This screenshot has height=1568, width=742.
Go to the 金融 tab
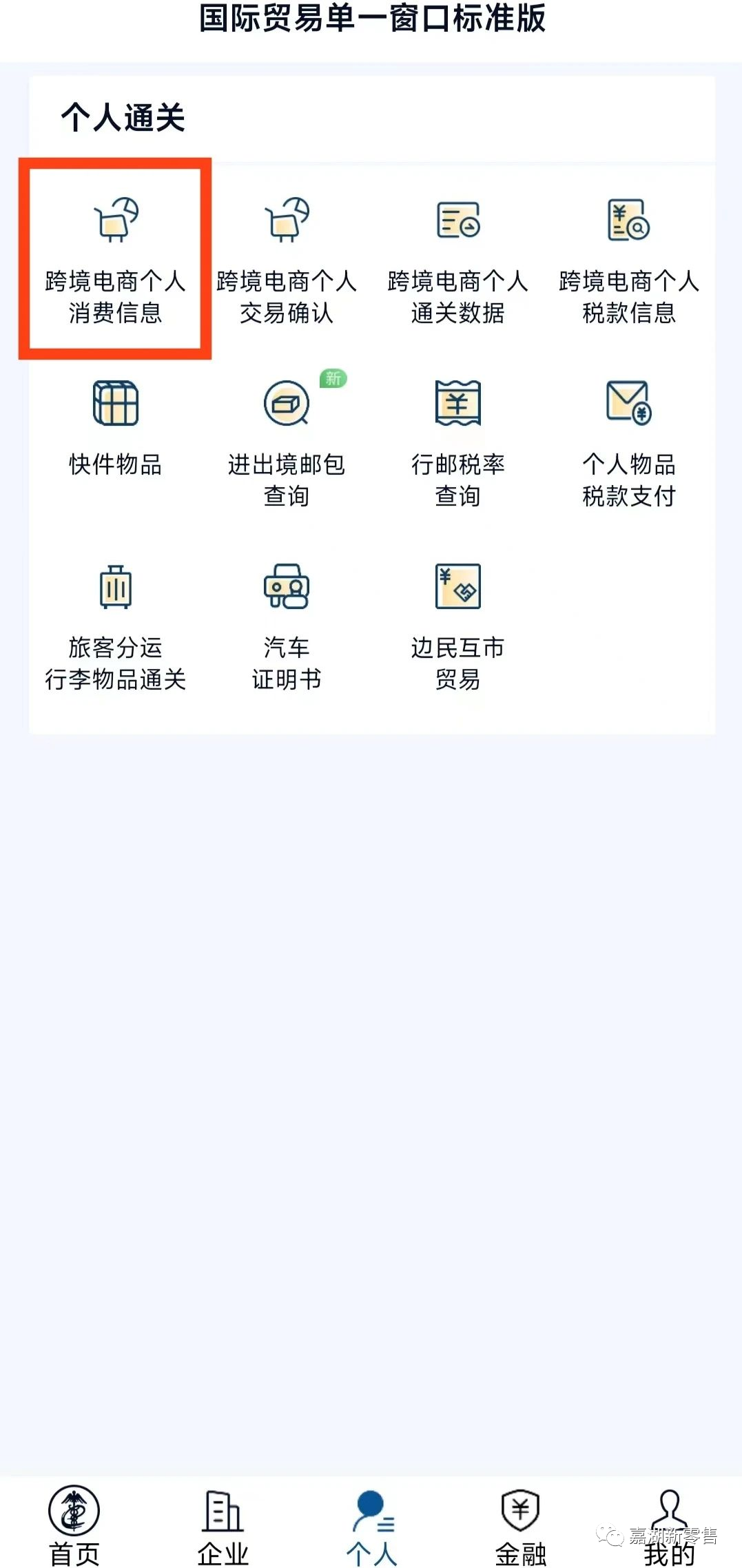pos(521,1525)
